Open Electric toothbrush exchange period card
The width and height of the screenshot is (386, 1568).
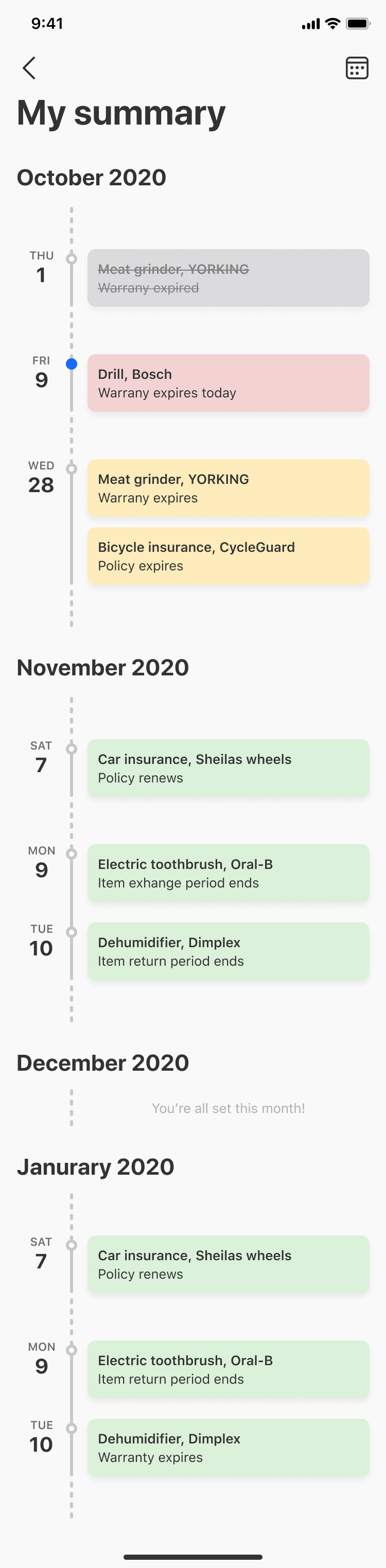pos(229,873)
